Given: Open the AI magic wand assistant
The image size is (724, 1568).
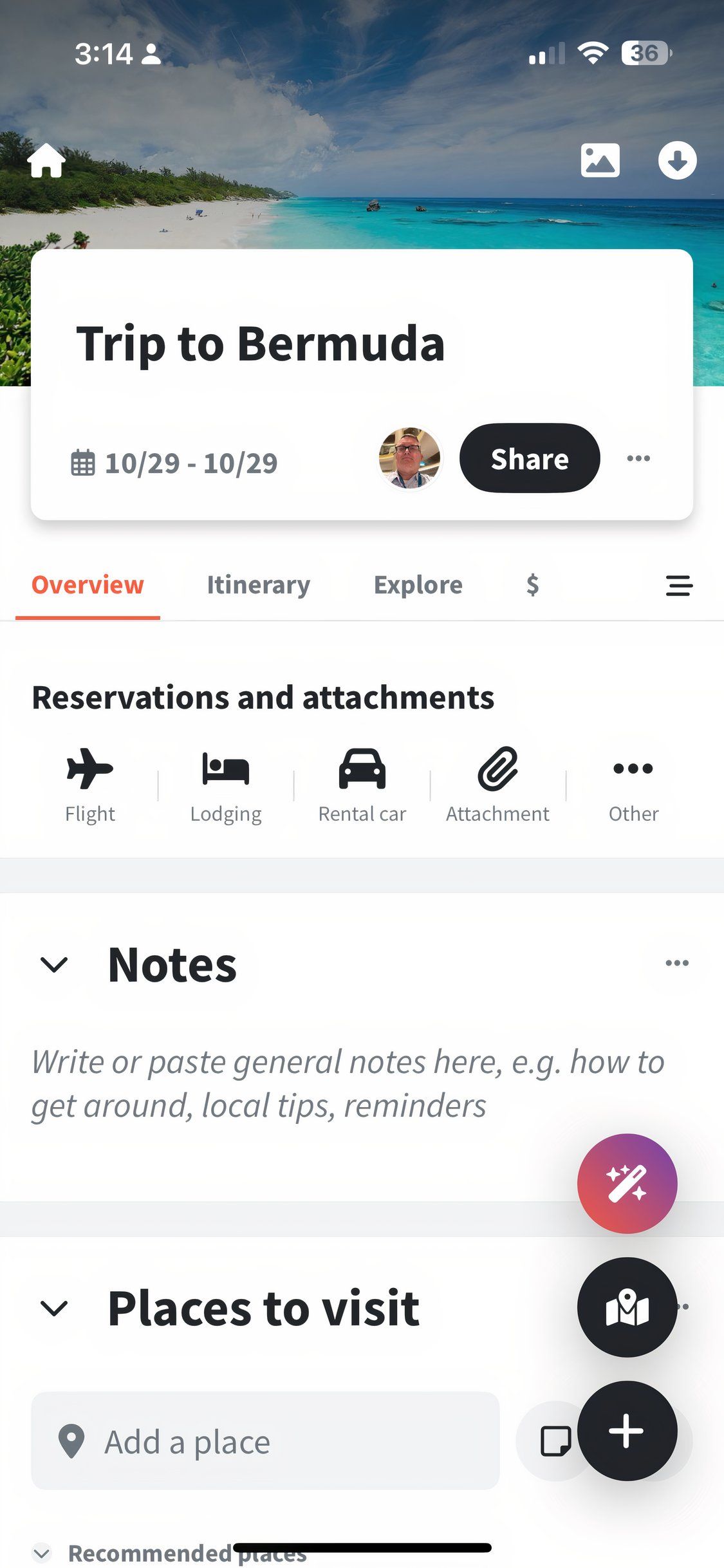Looking at the screenshot, I should (x=627, y=1183).
